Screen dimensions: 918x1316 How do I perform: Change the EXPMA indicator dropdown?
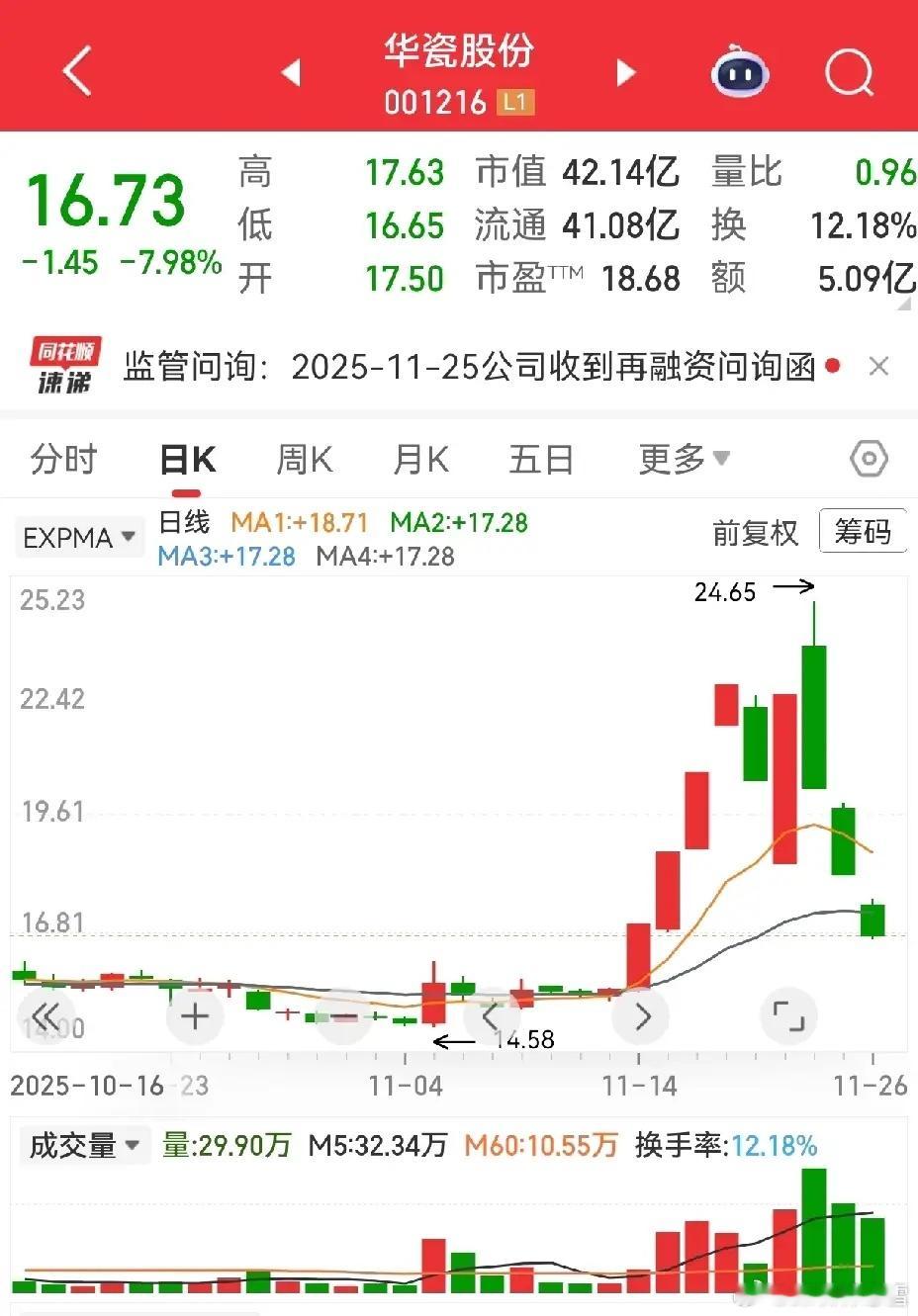(x=79, y=538)
